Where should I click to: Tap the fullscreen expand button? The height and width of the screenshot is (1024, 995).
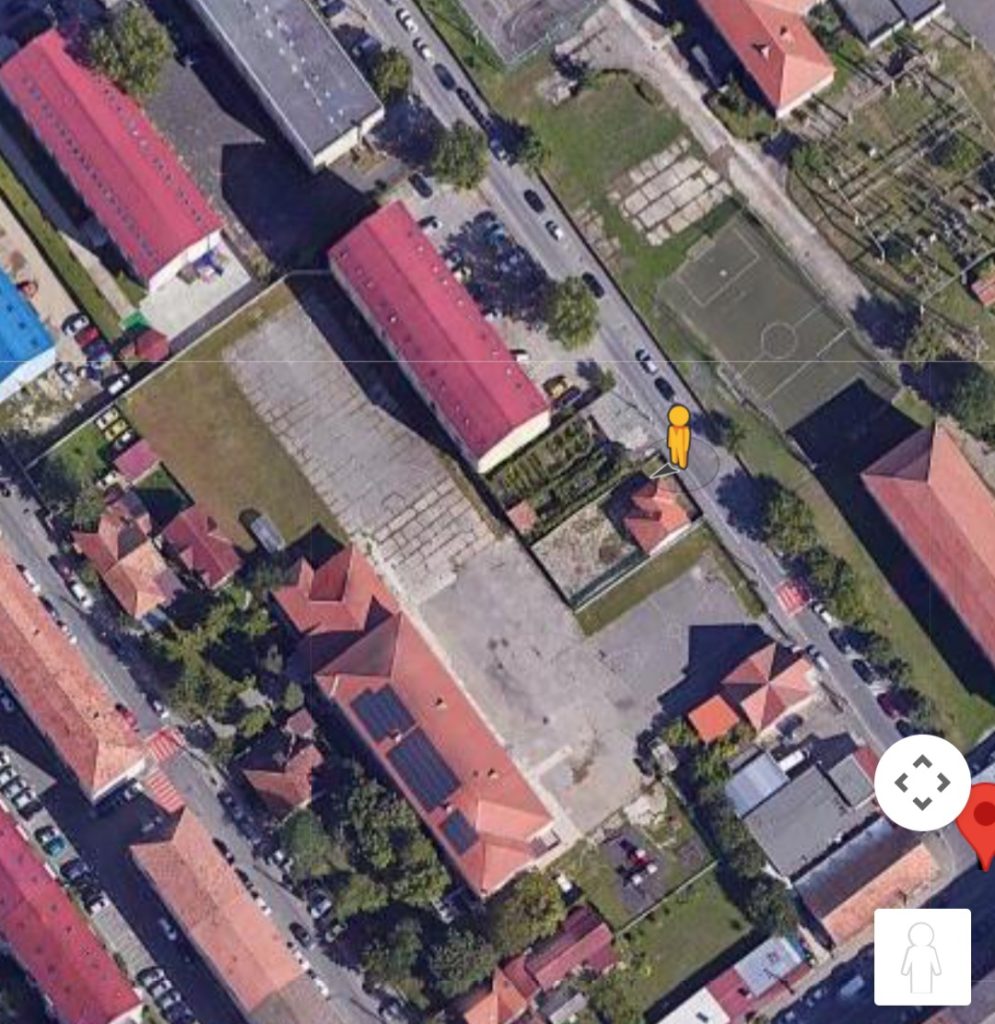click(922, 782)
